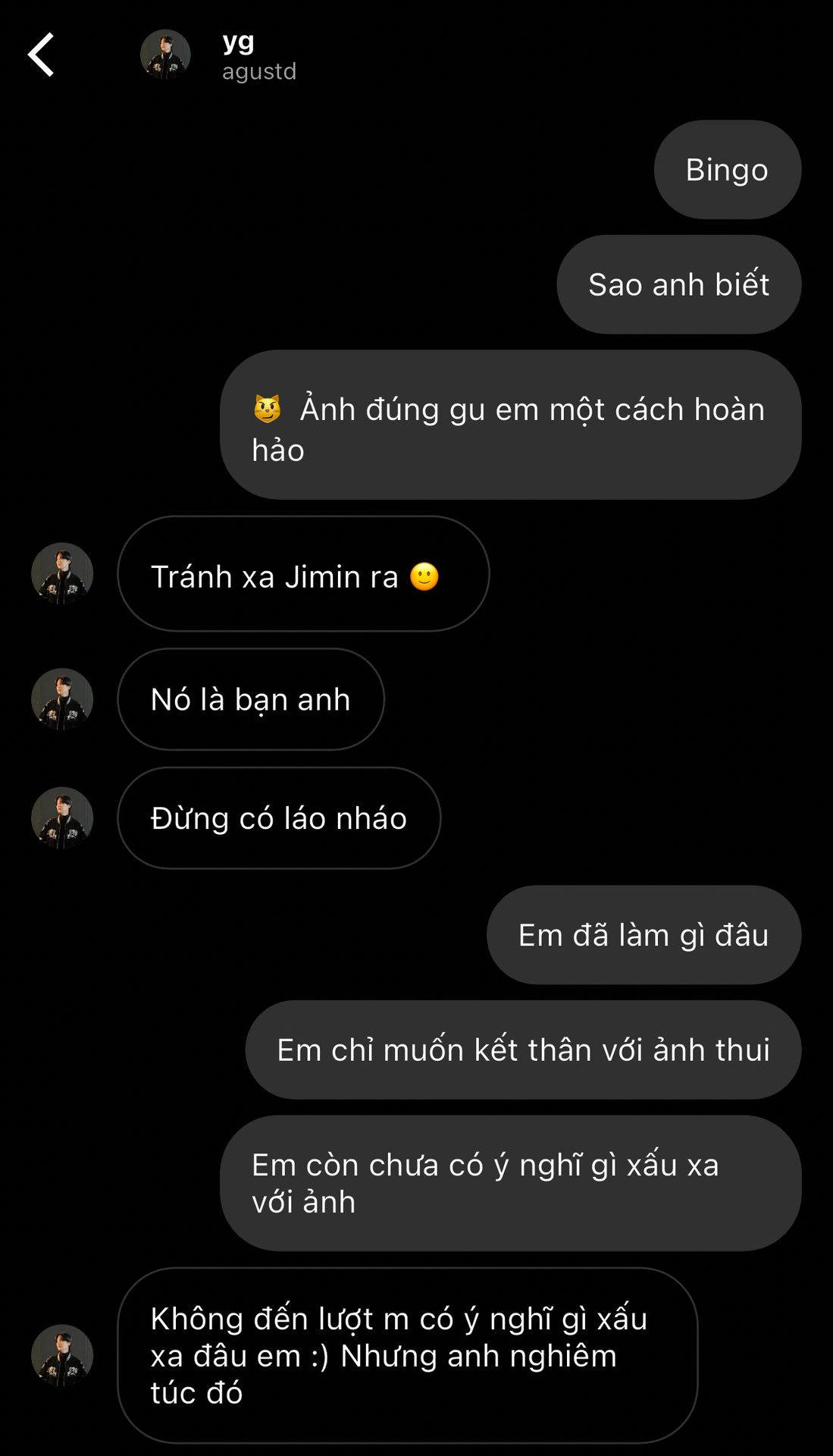Image resolution: width=833 pixels, height=1456 pixels.
Task: Tap the avatar next to "Nó là bạn anh"
Action: point(62,699)
